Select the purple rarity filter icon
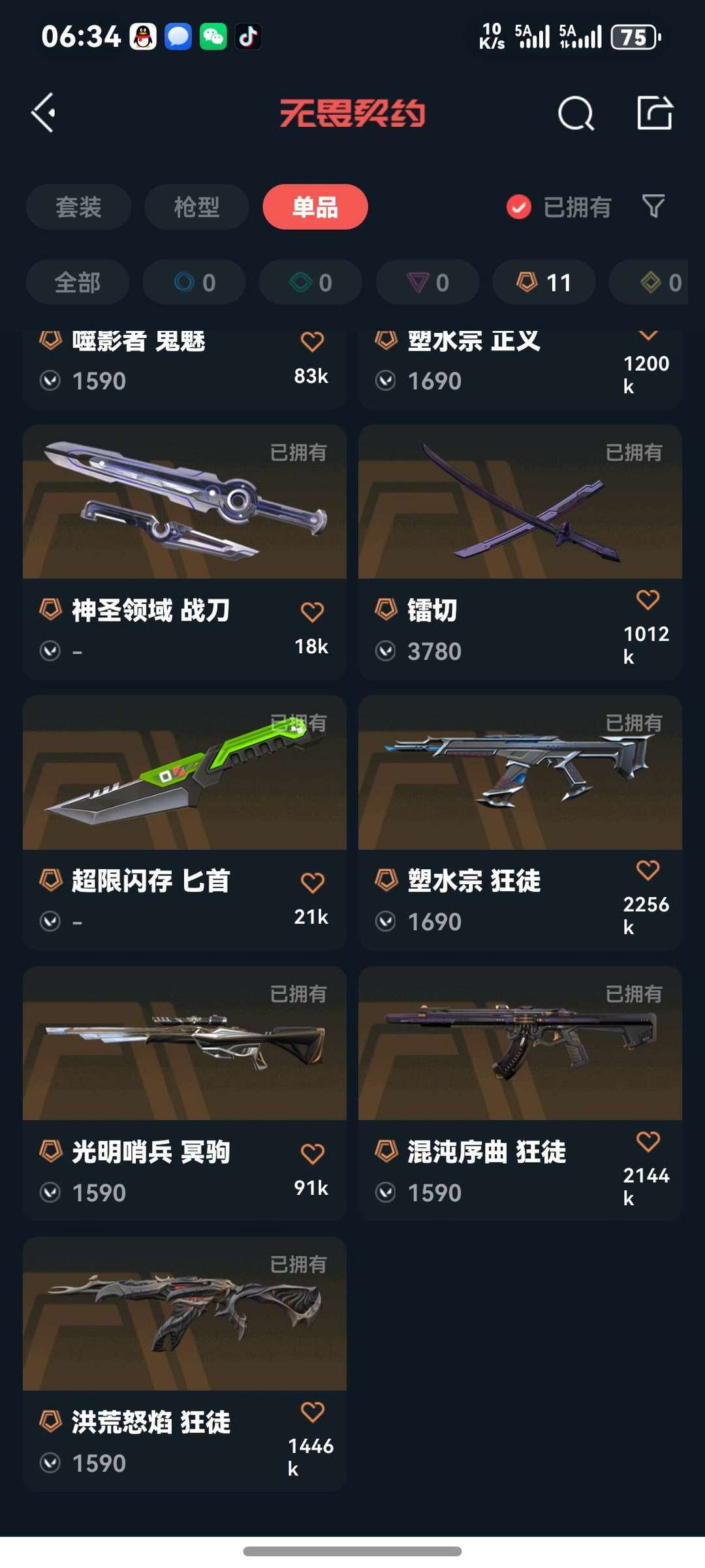The height and width of the screenshot is (1568, 705). [x=427, y=282]
